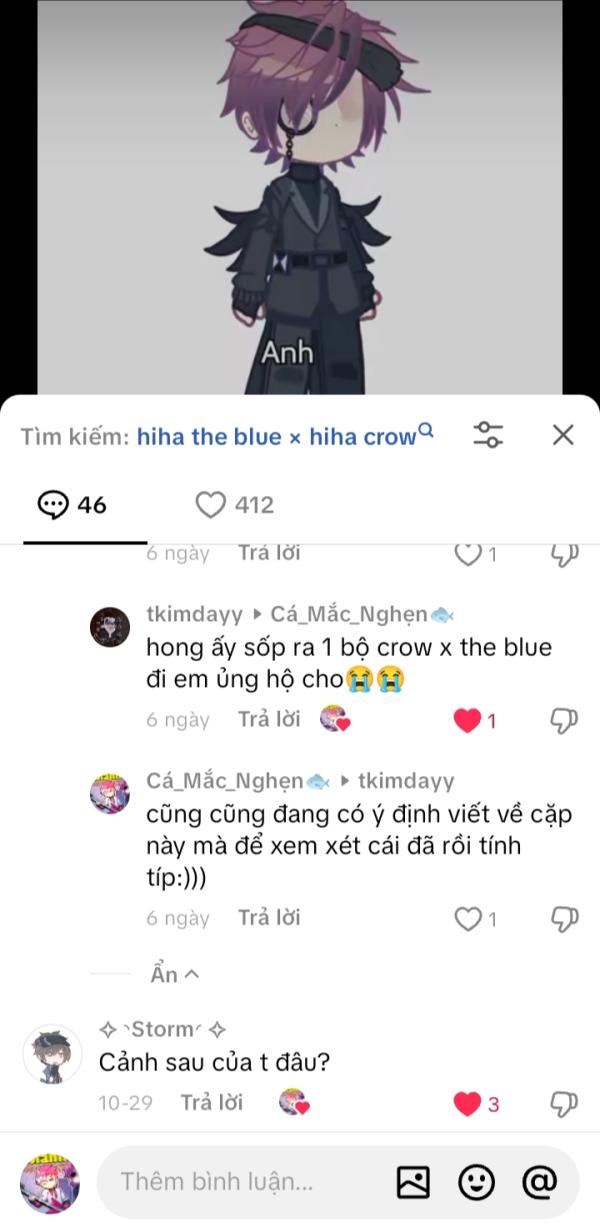This screenshot has height=1227, width=600.
Task: Switch to the likes tab with 412
Action: [234, 505]
